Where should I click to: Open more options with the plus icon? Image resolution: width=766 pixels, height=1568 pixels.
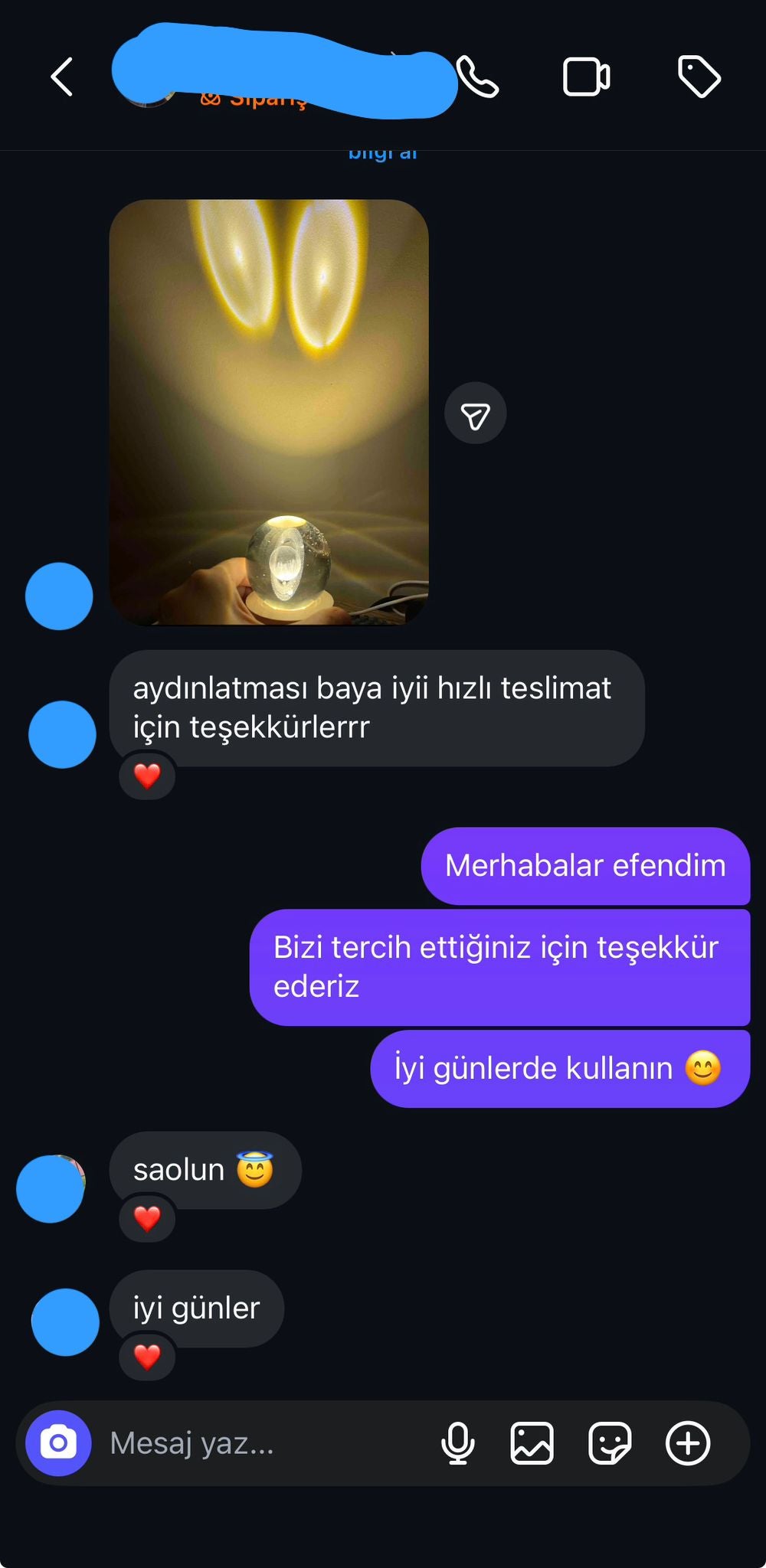point(688,1443)
